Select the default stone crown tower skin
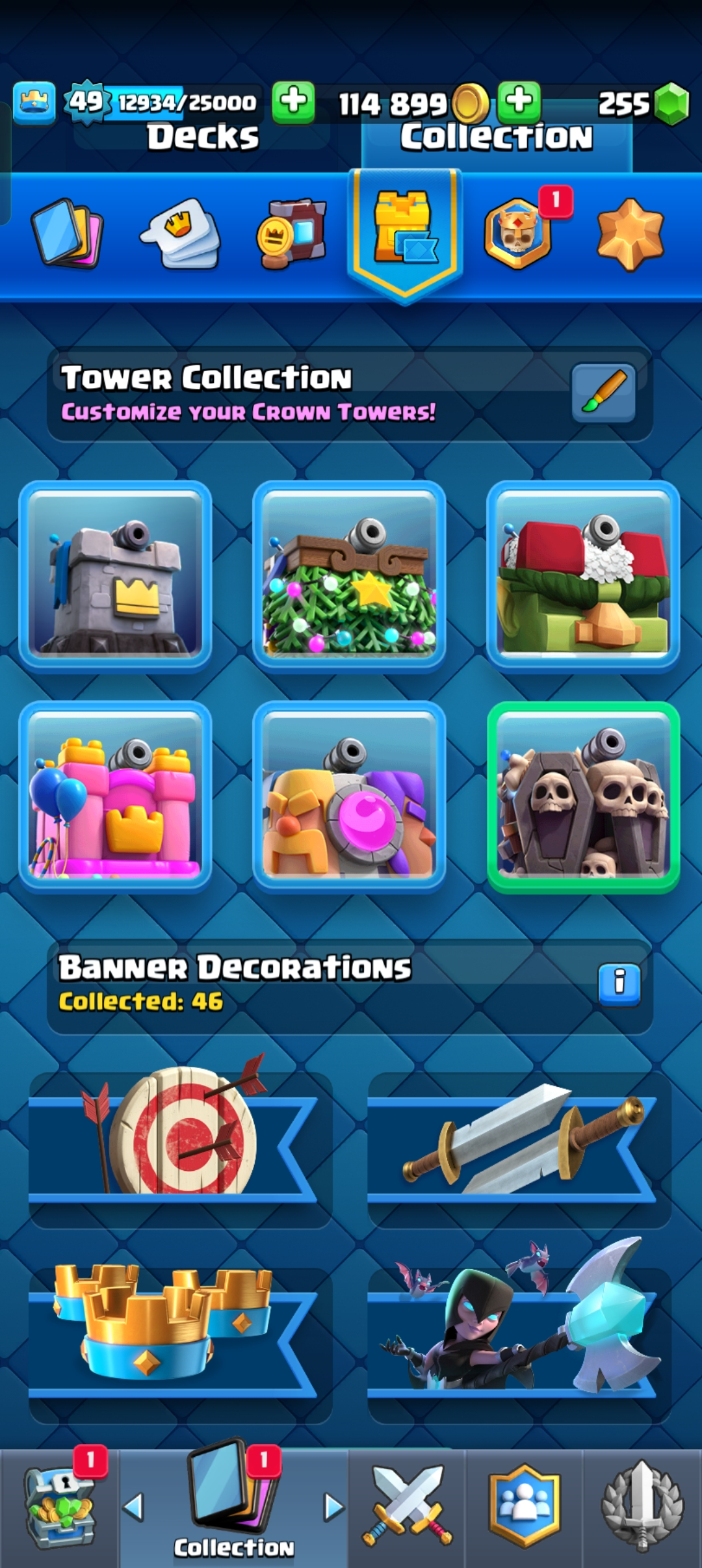 [x=115, y=577]
